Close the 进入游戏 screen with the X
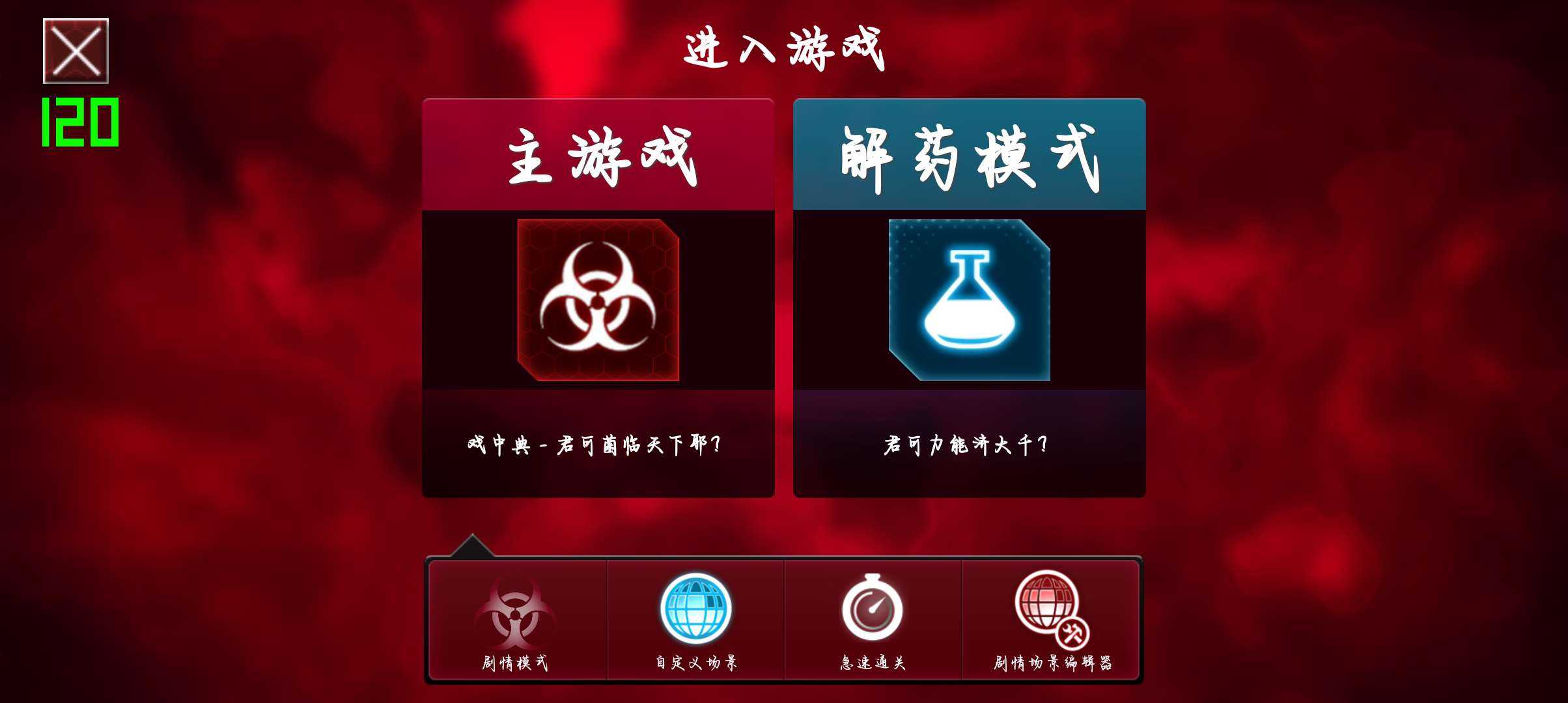Viewport: 1568px width, 703px height. pyautogui.click(x=76, y=51)
